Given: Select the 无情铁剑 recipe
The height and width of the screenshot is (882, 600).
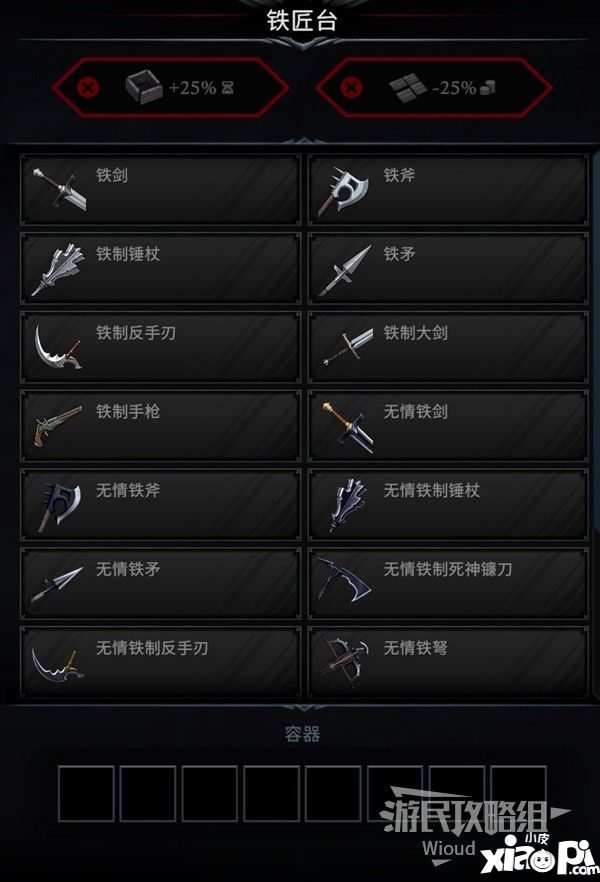Looking at the screenshot, I should pyautogui.click(x=447, y=425).
